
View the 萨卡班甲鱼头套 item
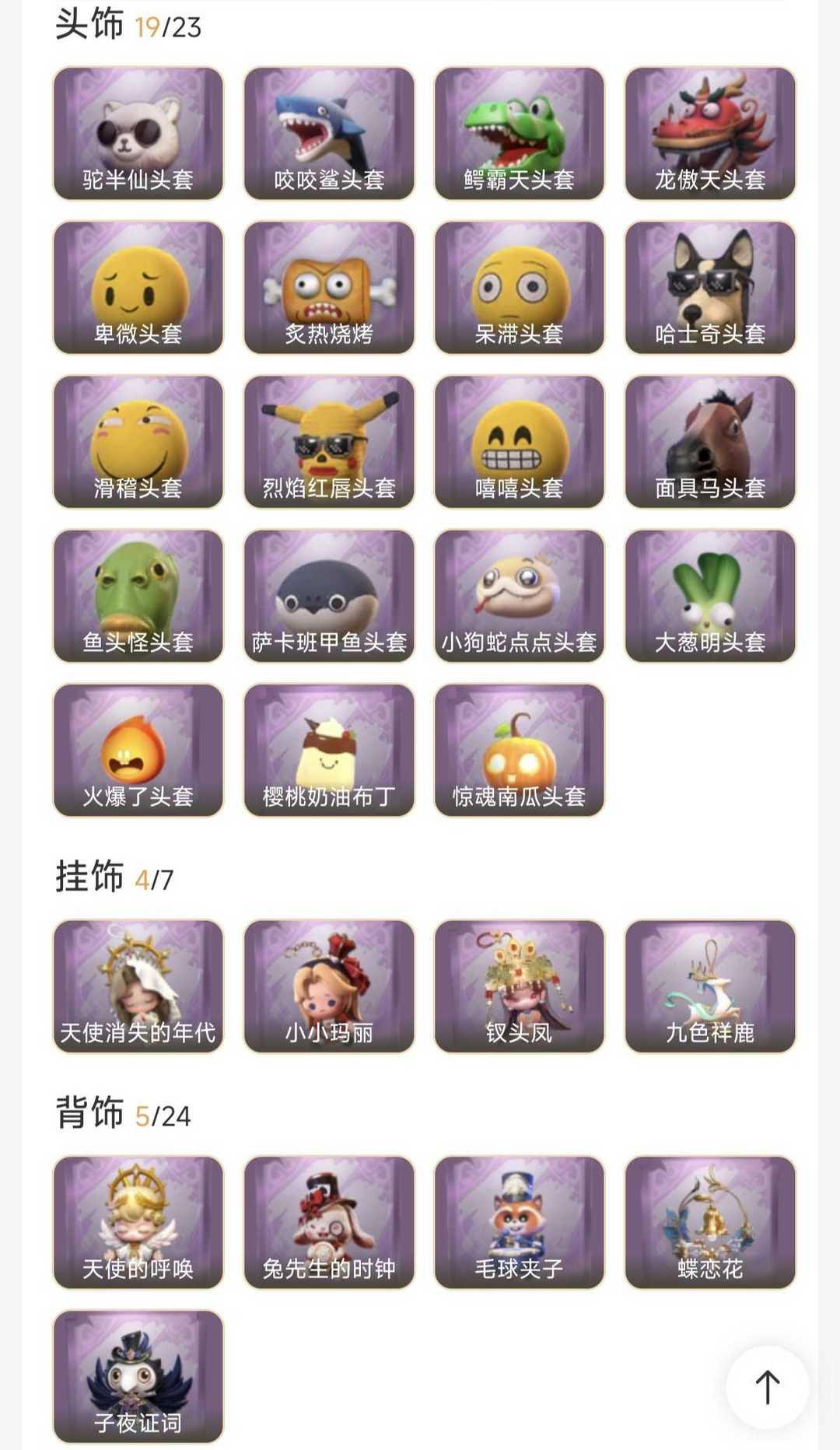(329, 595)
